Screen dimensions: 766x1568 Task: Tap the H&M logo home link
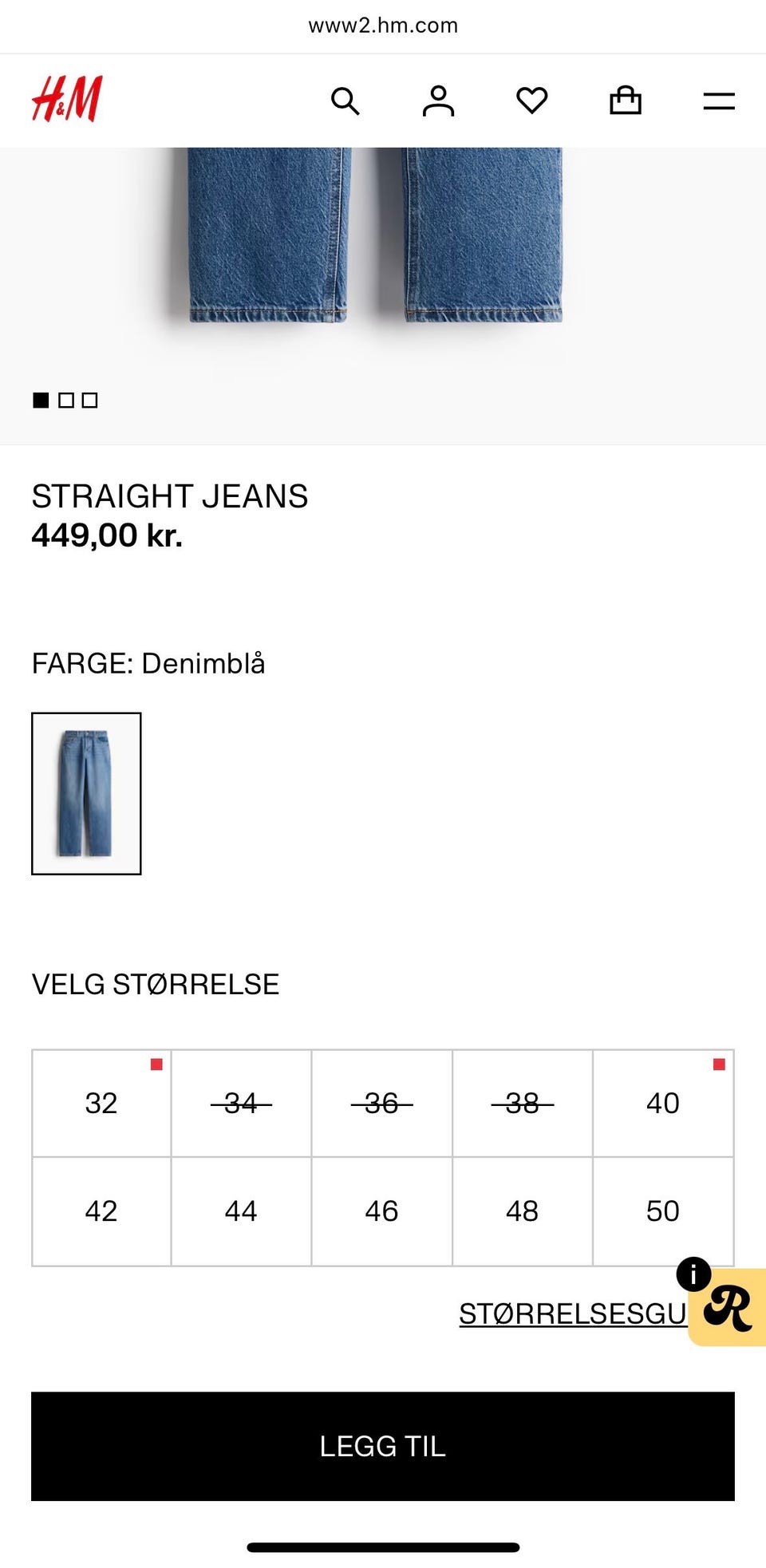coord(68,99)
